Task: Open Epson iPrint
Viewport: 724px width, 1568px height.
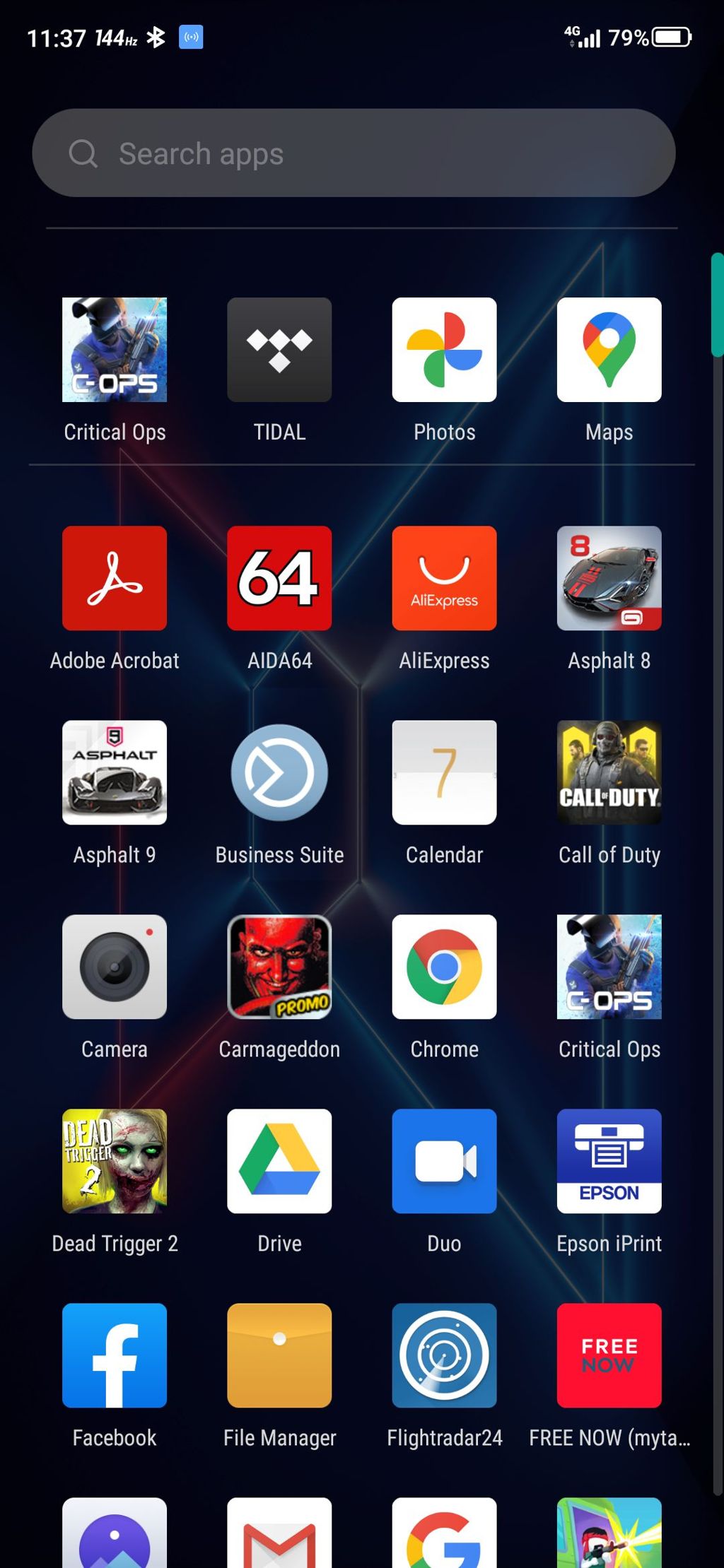Action: pyautogui.click(x=609, y=1161)
